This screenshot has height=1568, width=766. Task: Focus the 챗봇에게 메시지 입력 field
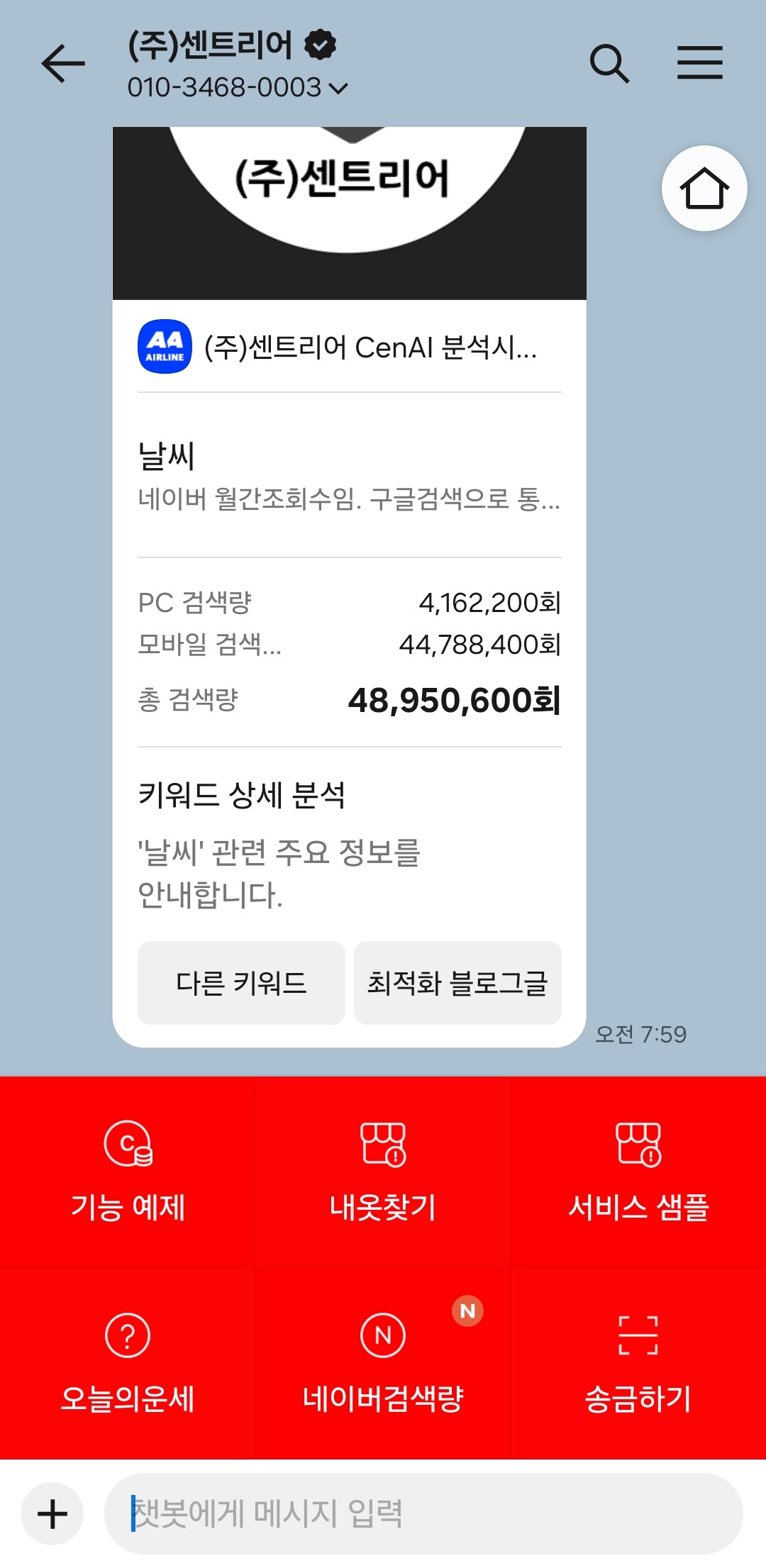tap(423, 1513)
